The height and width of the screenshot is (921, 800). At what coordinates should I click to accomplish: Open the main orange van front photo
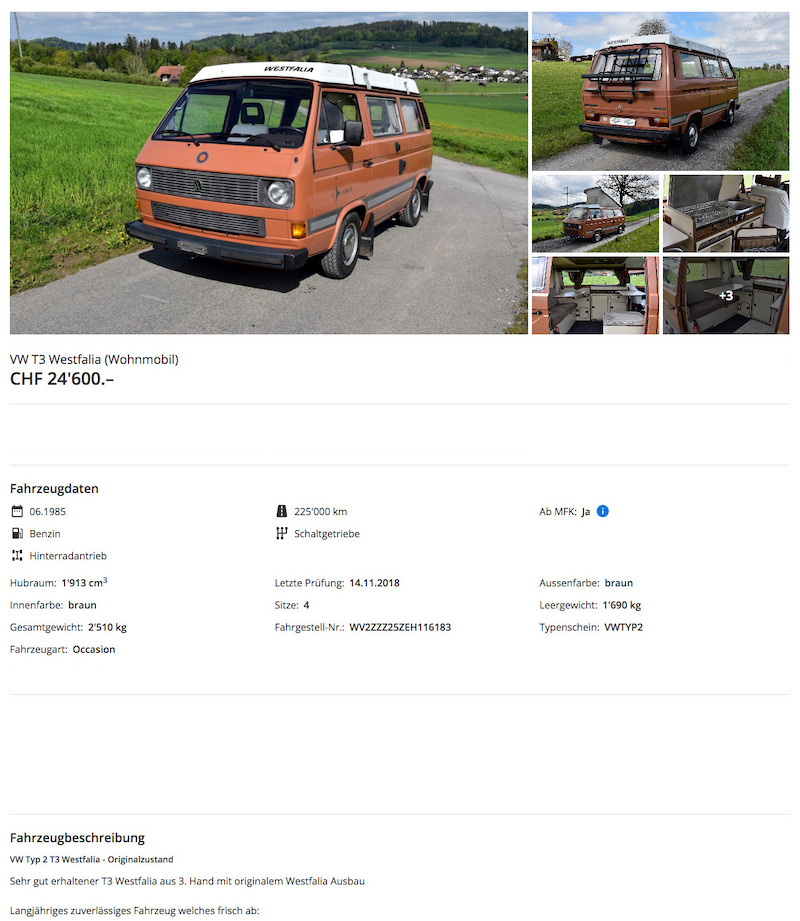[268, 172]
